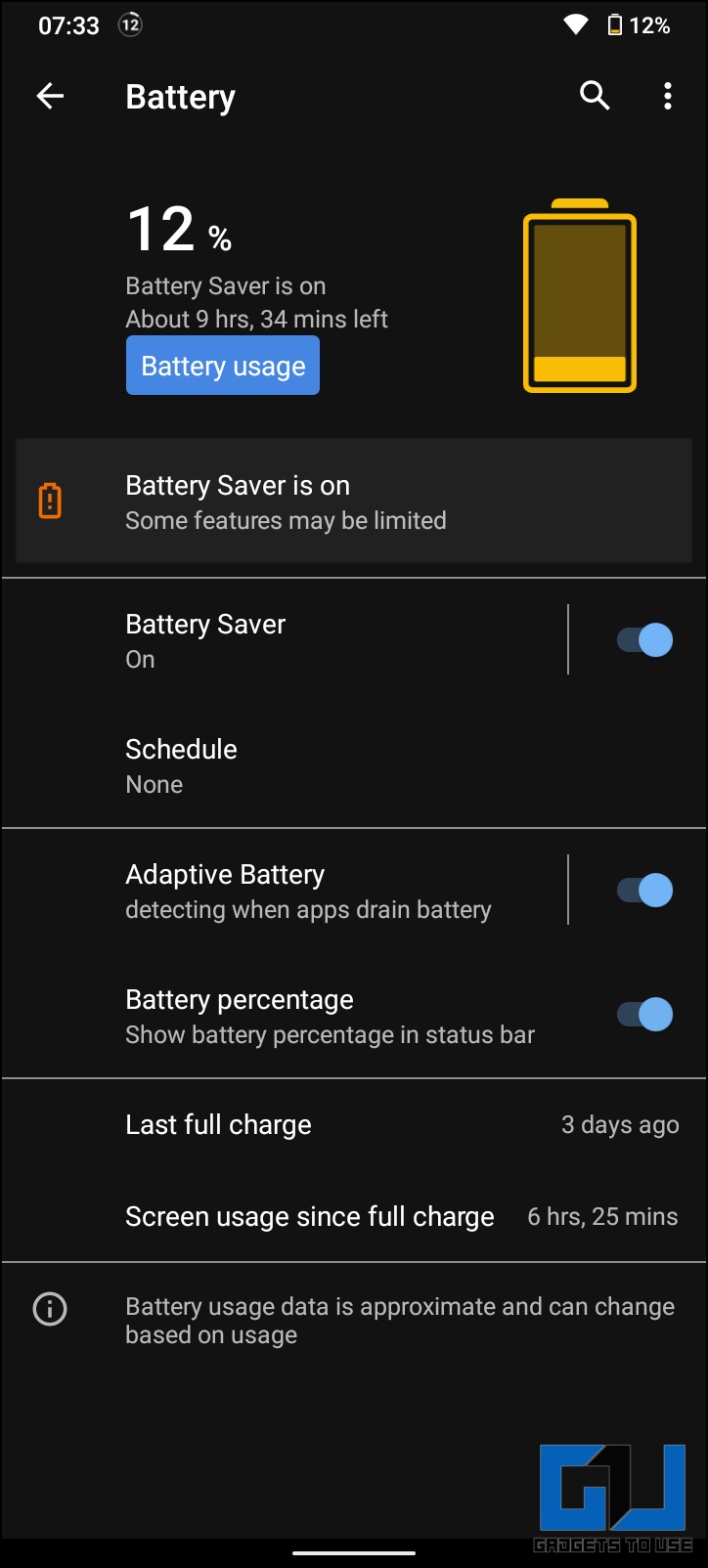Turn off the Battery Saver switch
This screenshot has height=1568, width=708.
pos(644,640)
